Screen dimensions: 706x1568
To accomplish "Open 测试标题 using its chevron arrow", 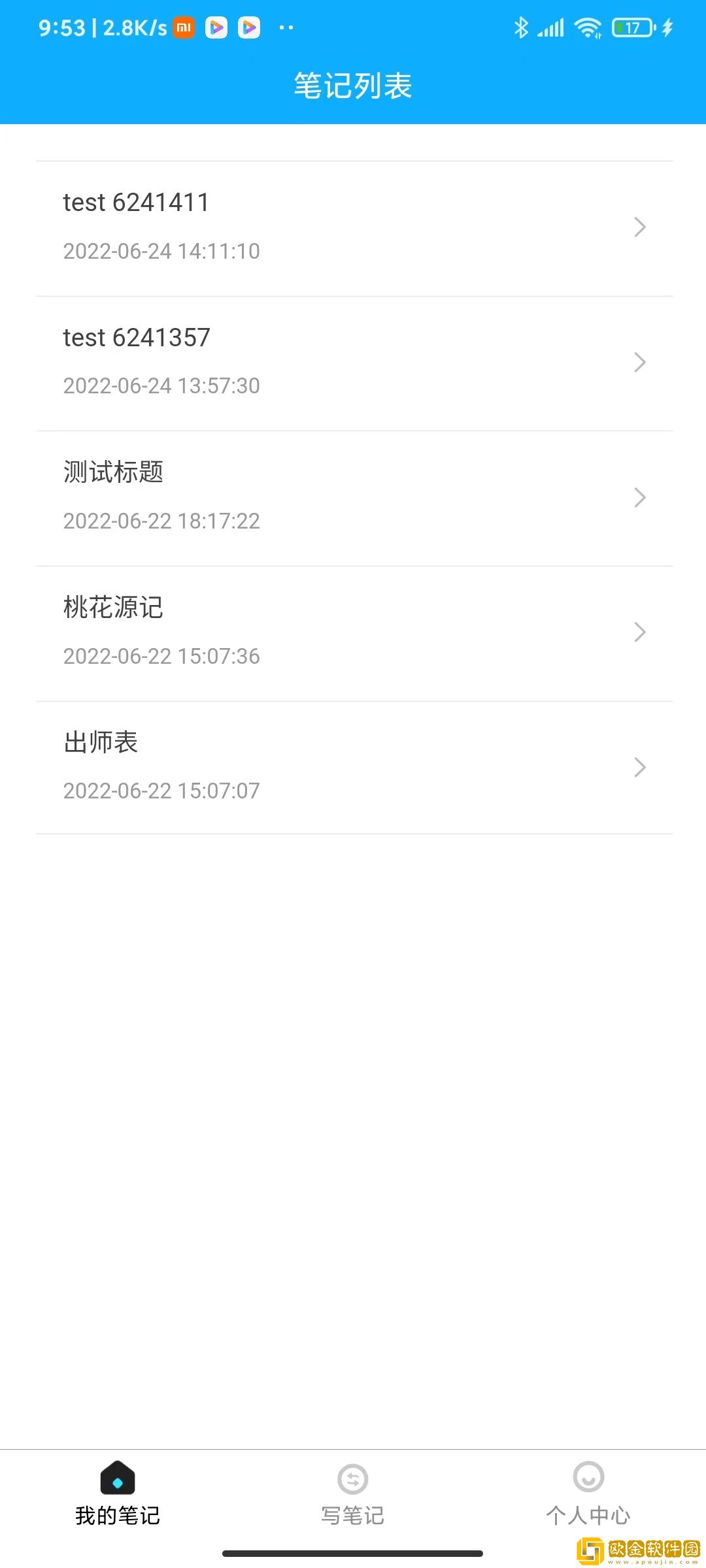I will [x=639, y=497].
